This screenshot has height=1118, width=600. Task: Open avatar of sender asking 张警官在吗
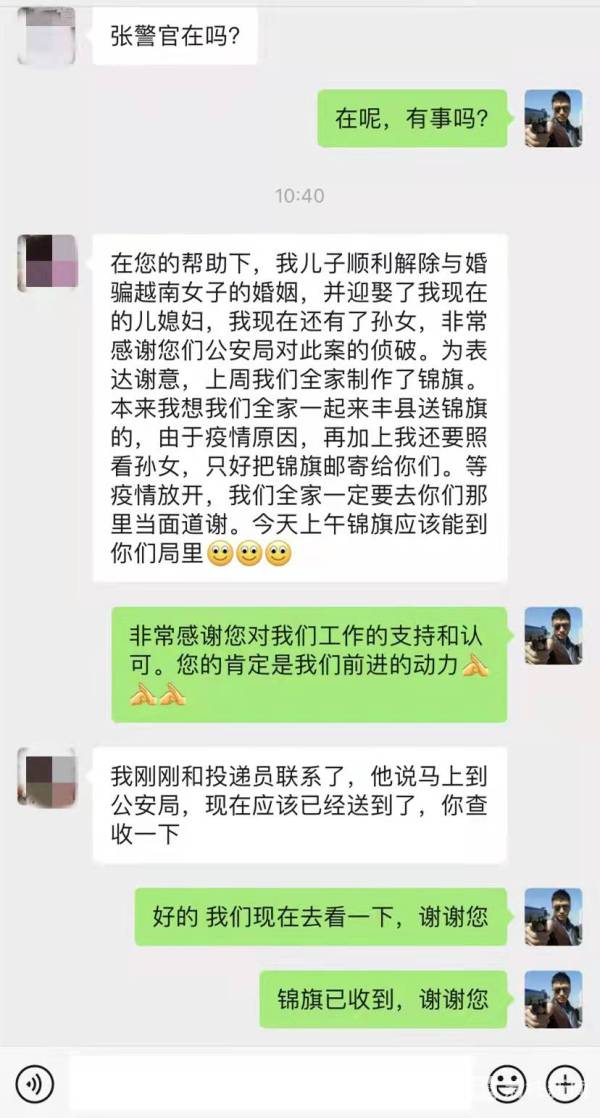pos(47,33)
